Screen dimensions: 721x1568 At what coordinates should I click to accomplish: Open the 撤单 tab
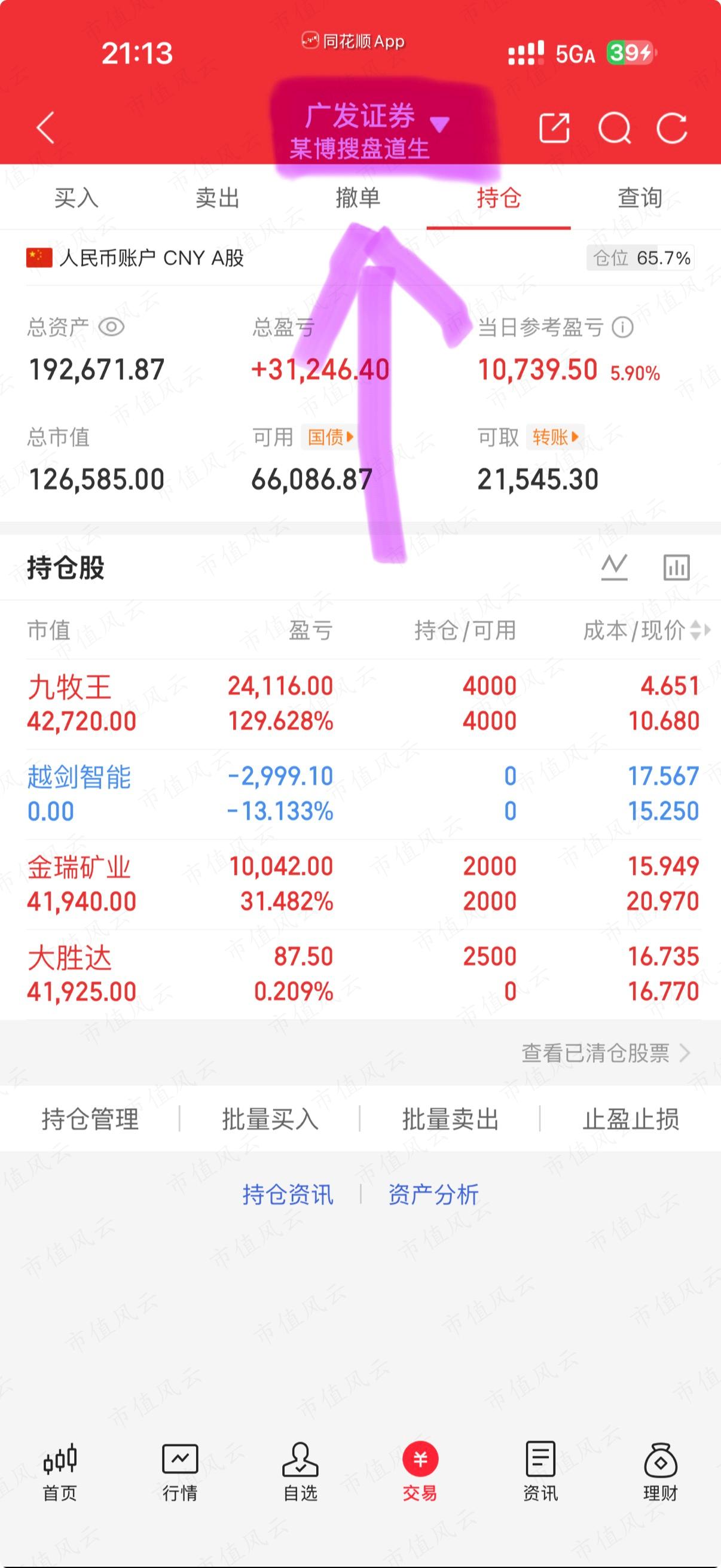tap(358, 198)
